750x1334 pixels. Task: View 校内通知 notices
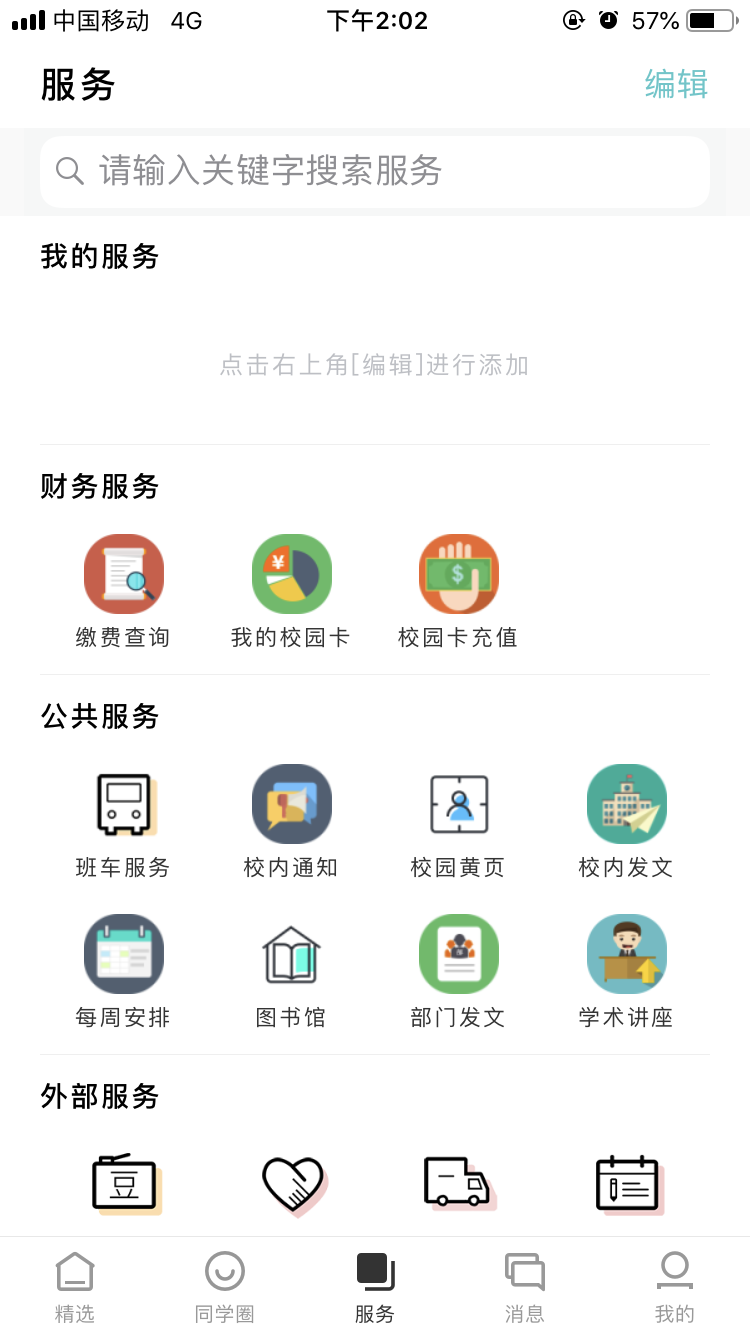(291, 822)
